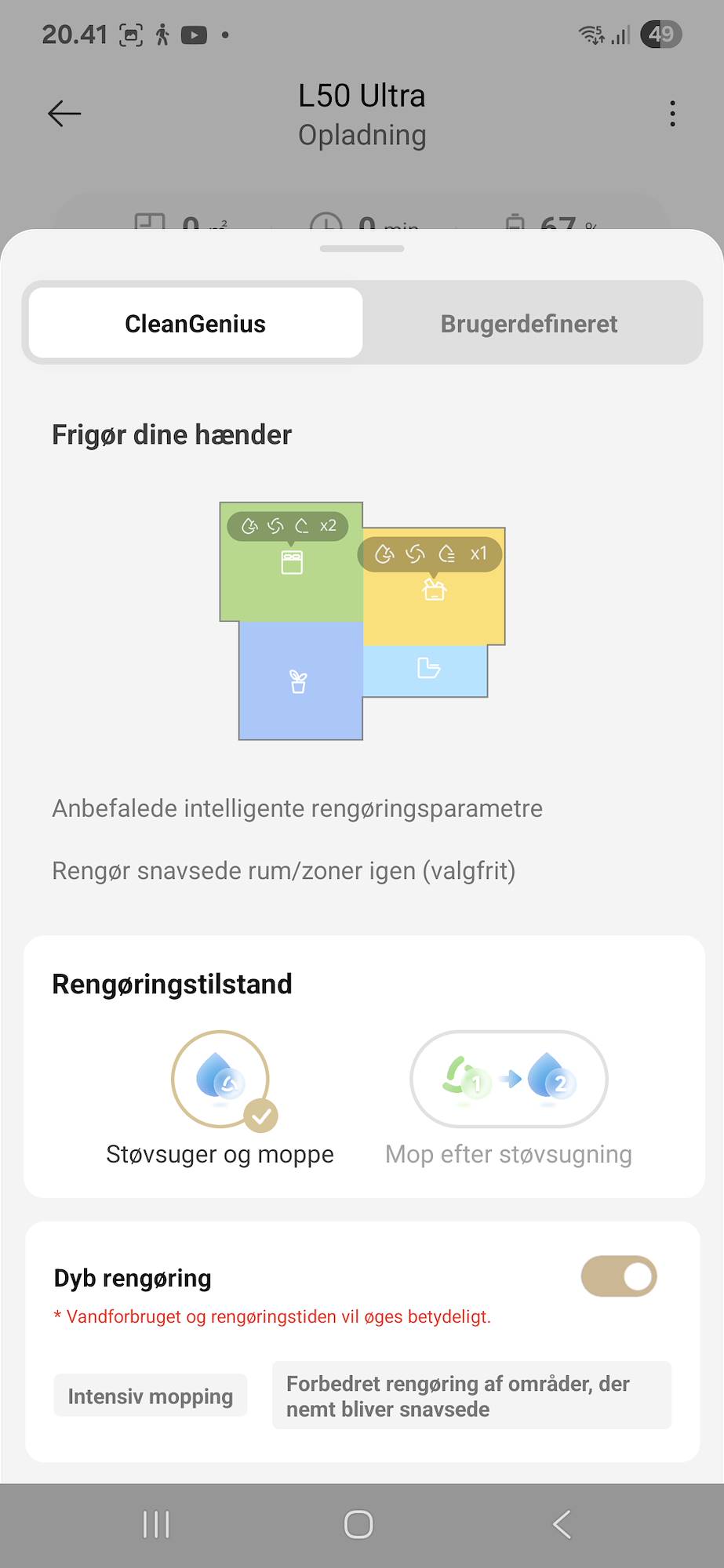Select Mop efter støvsugning mode
Image resolution: width=724 pixels, height=1568 pixels.
point(508,1080)
